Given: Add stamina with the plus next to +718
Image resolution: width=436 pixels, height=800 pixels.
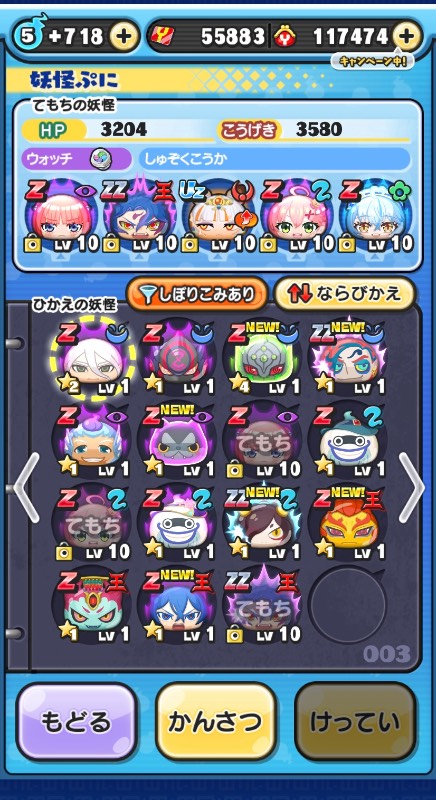Looking at the screenshot, I should pyautogui.click(x=124, y=36).
